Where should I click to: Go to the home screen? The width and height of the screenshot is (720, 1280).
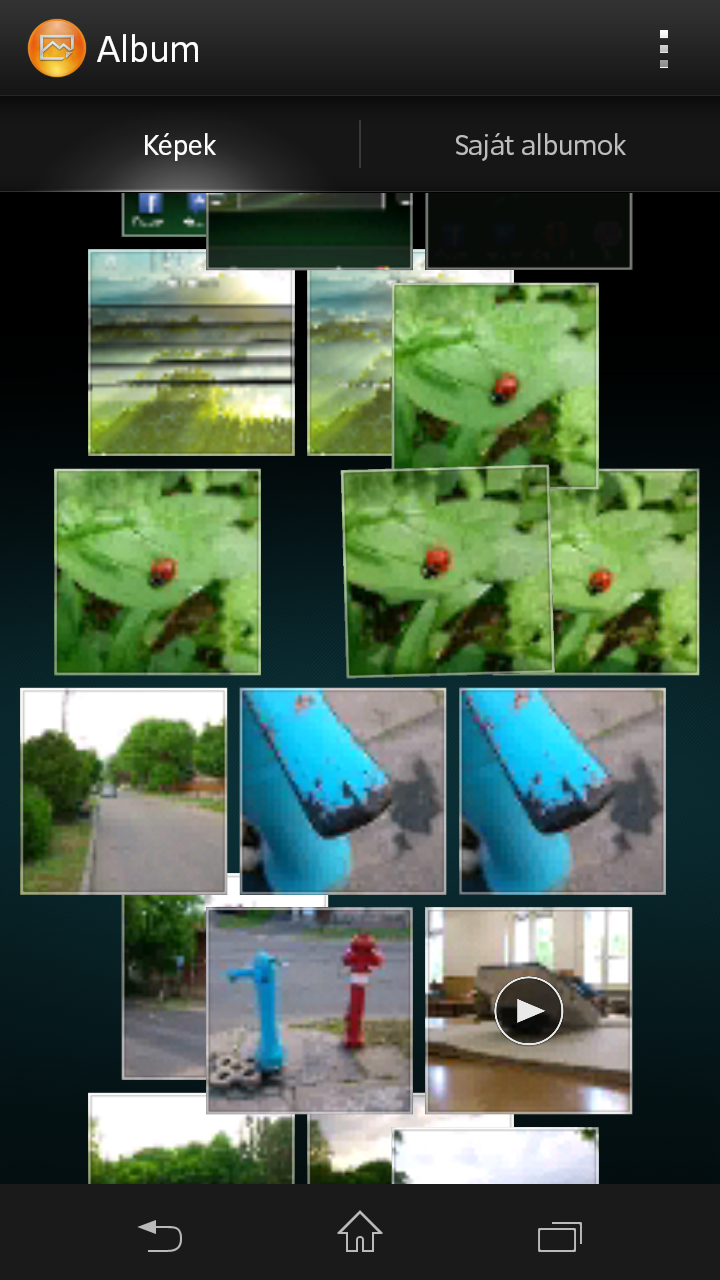[360, 1234]
